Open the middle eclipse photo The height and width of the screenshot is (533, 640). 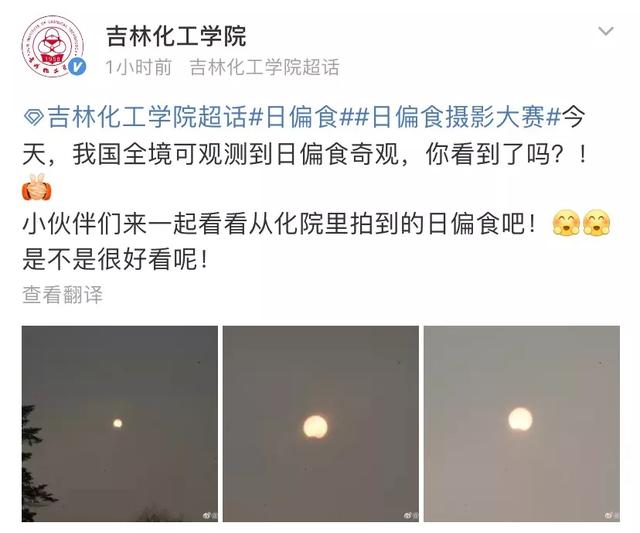(x=320, y=423)
